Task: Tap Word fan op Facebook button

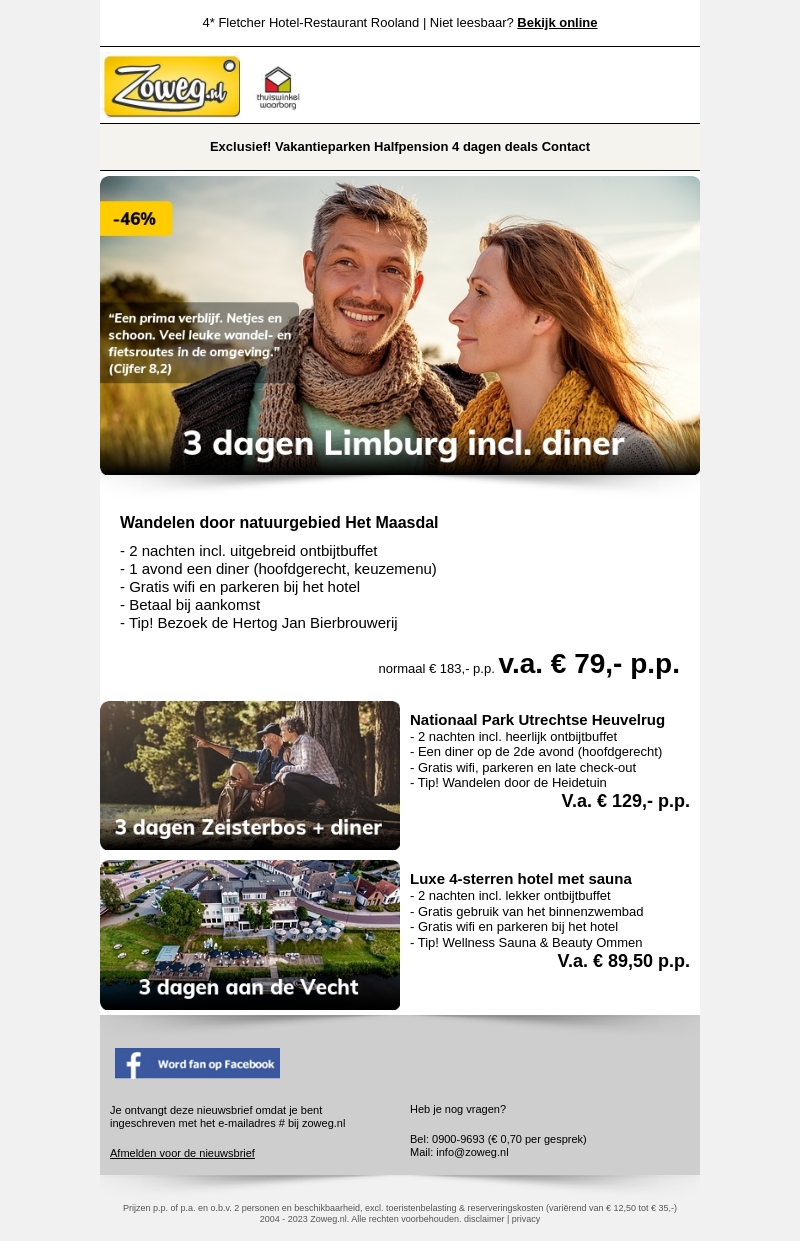Action: point(197,1063)
